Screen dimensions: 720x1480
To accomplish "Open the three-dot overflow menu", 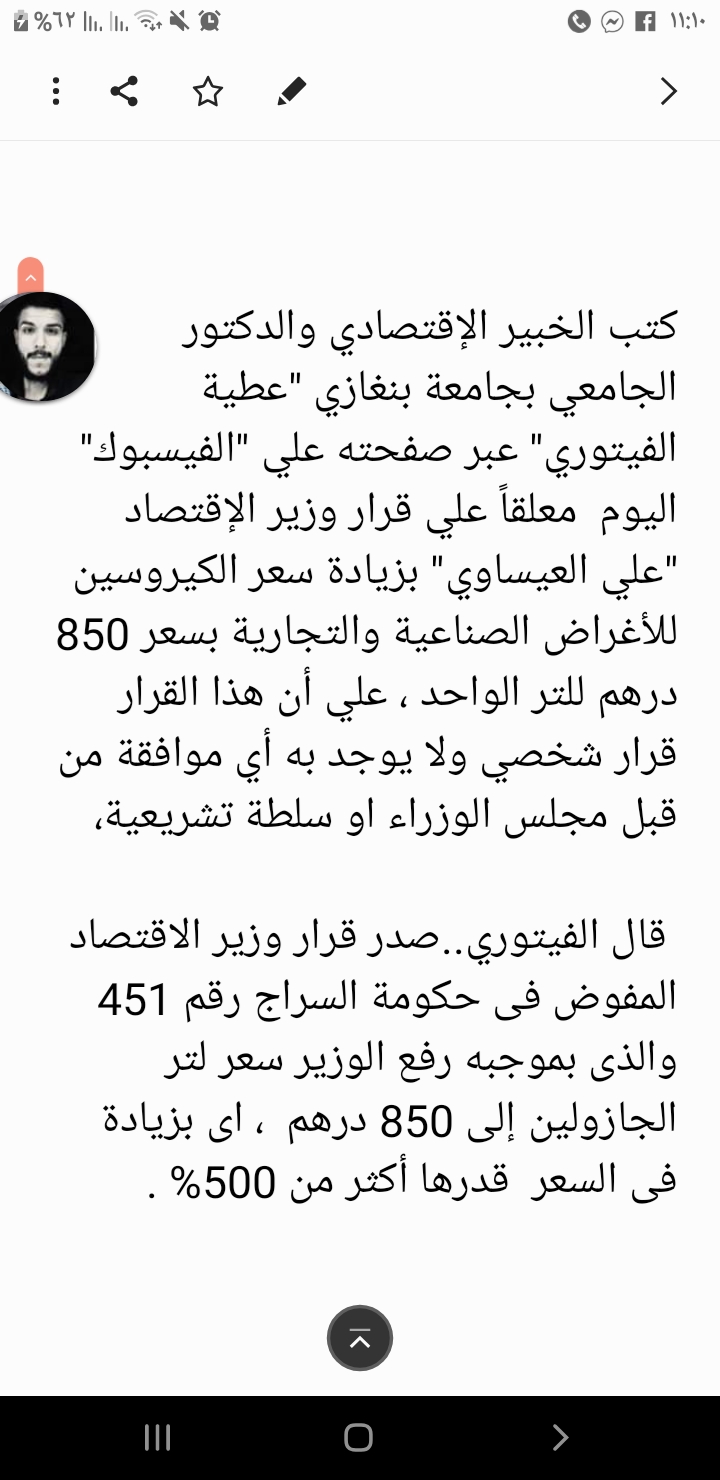I will coord(56,92).
